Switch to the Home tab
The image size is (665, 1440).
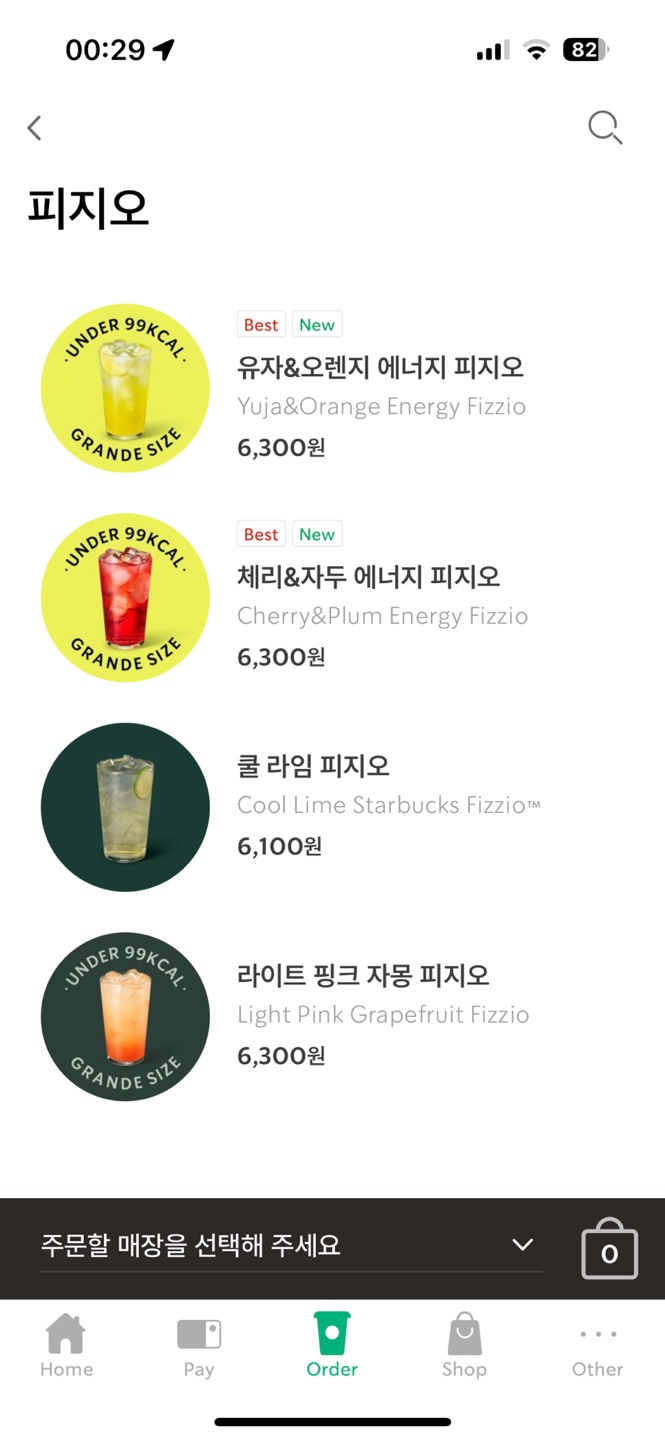tap(66, 1345)
